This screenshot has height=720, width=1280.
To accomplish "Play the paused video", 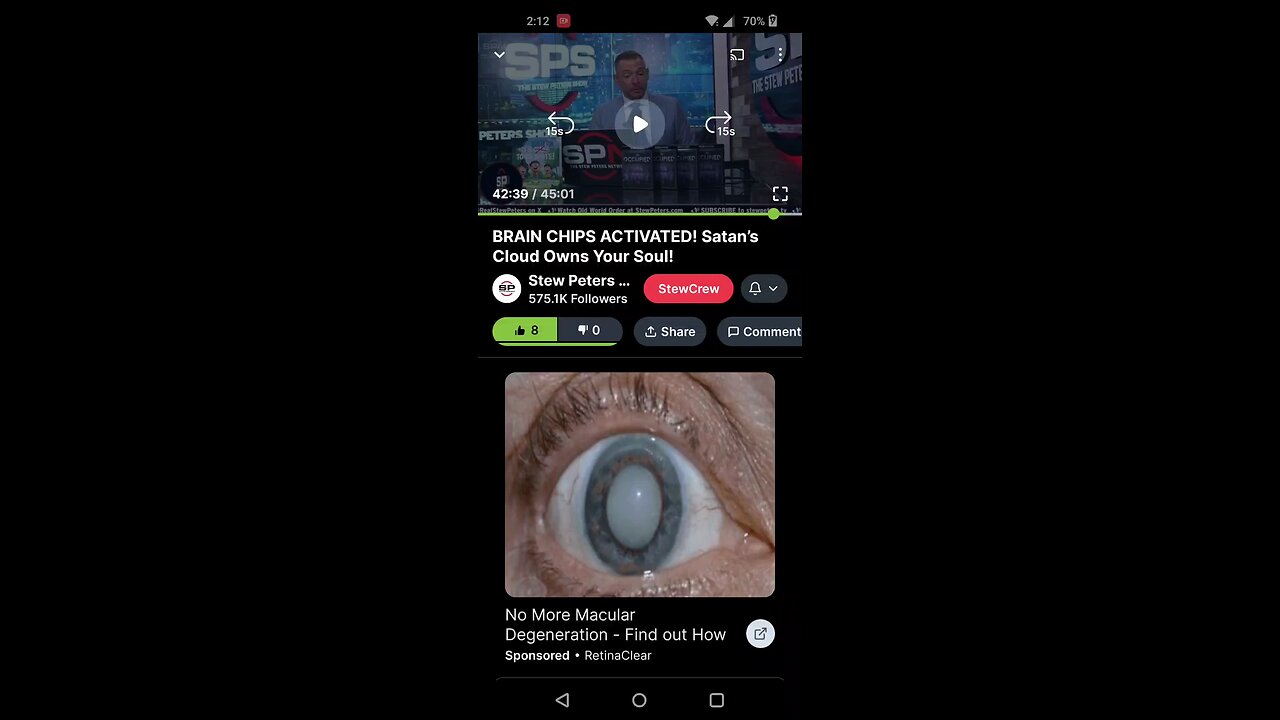I will pyautogui.click(x=640, y=125).
